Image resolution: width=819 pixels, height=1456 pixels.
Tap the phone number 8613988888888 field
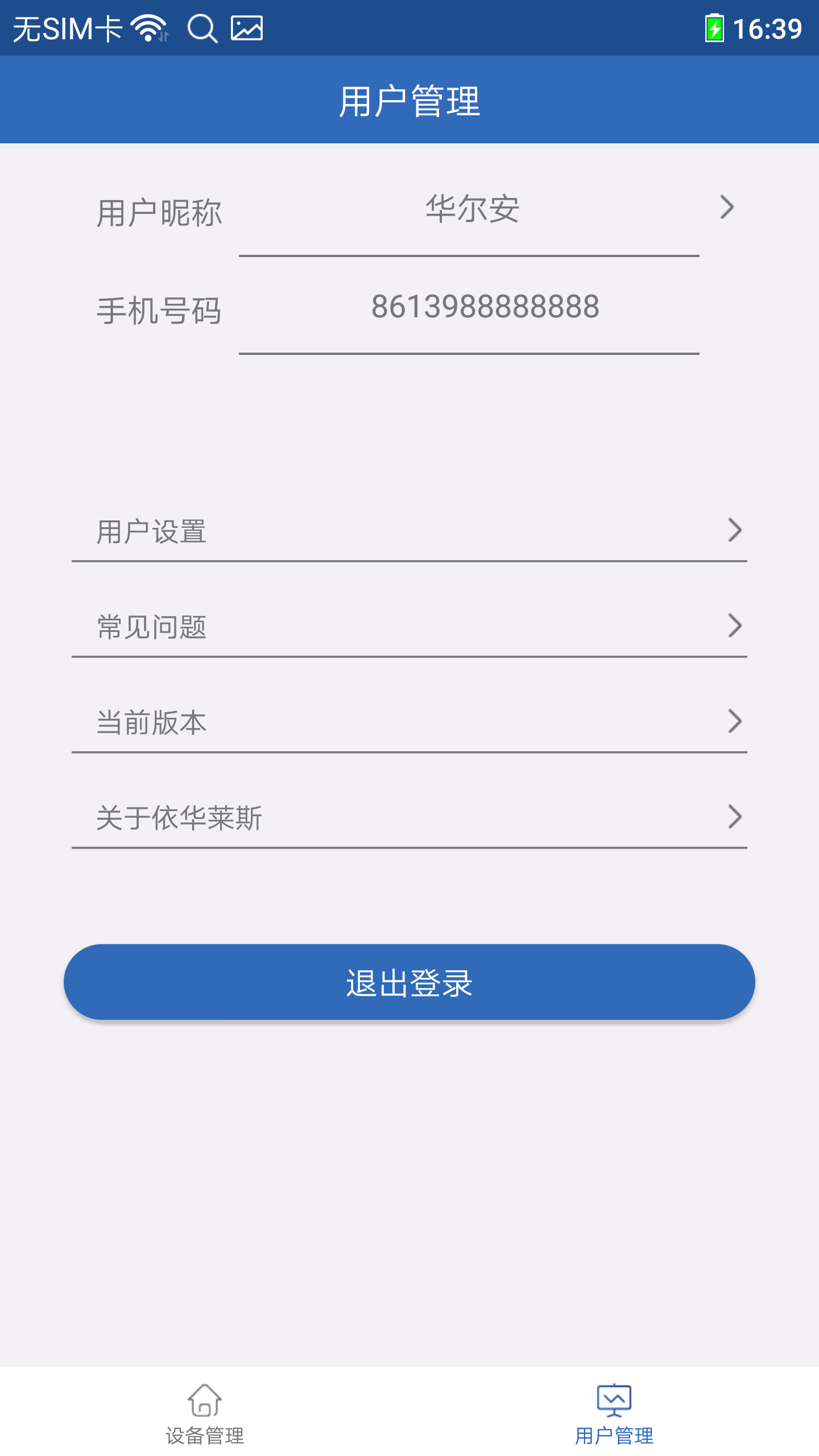[484, 307]
